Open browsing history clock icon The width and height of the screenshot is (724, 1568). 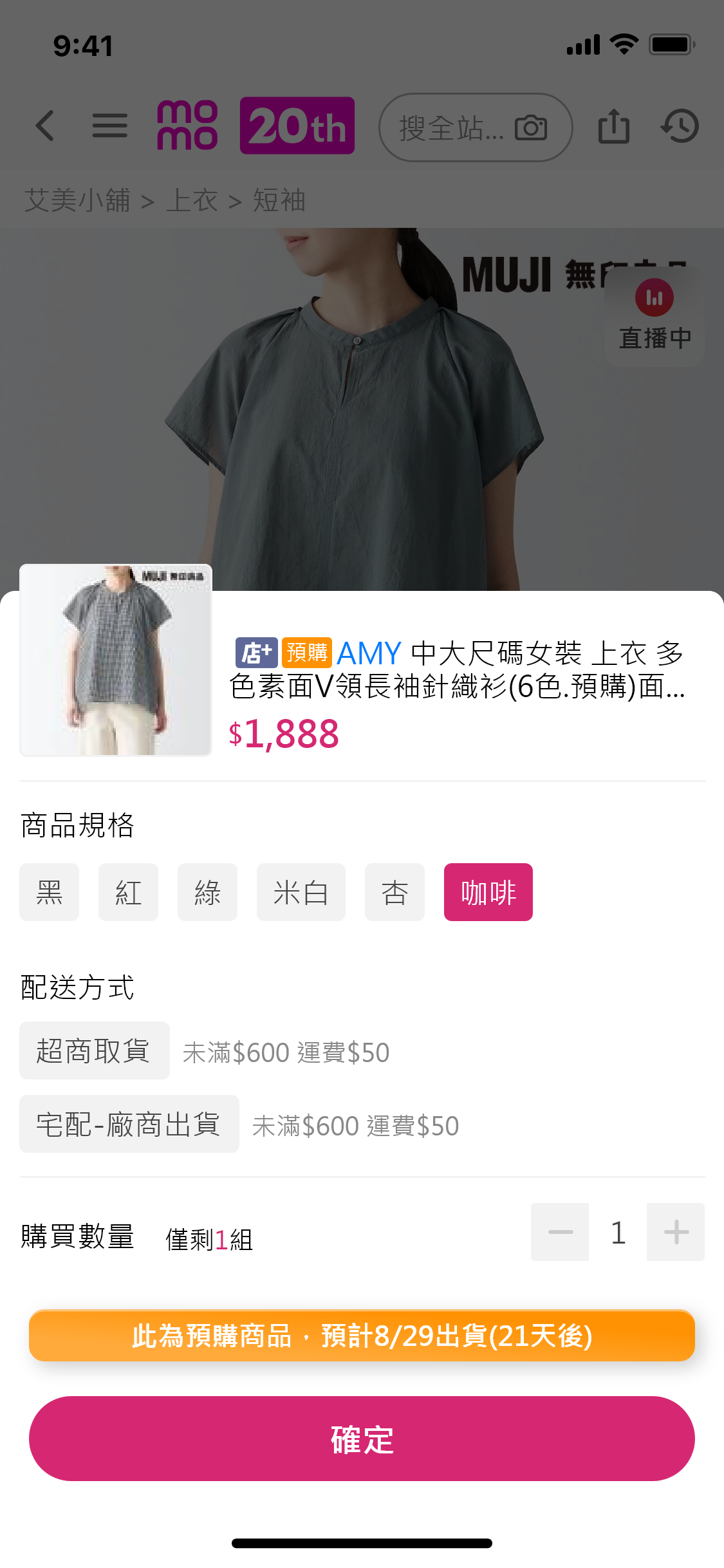click(x=680, y=126)
